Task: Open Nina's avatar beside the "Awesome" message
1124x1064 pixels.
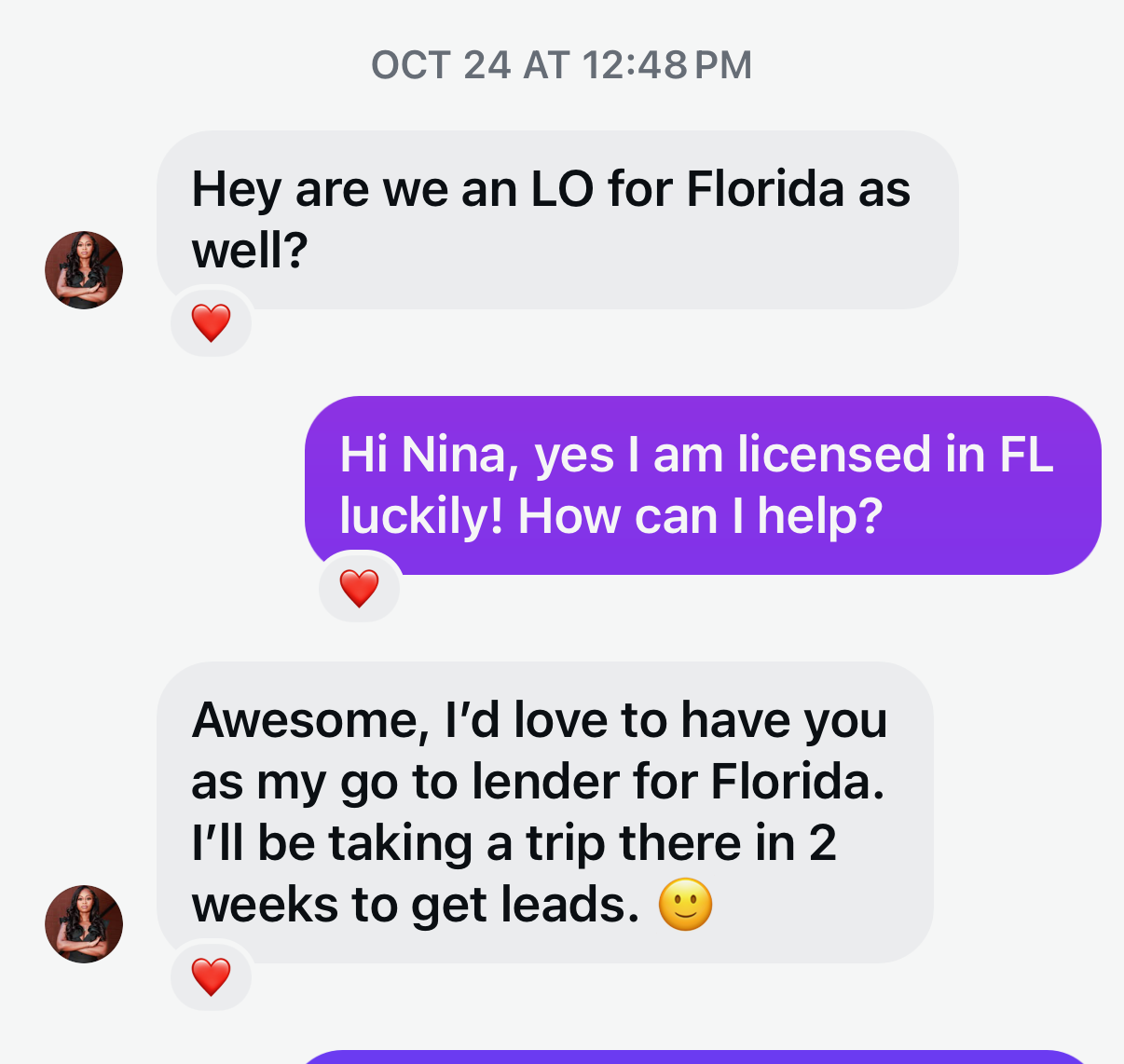Action: click(84, 923)
